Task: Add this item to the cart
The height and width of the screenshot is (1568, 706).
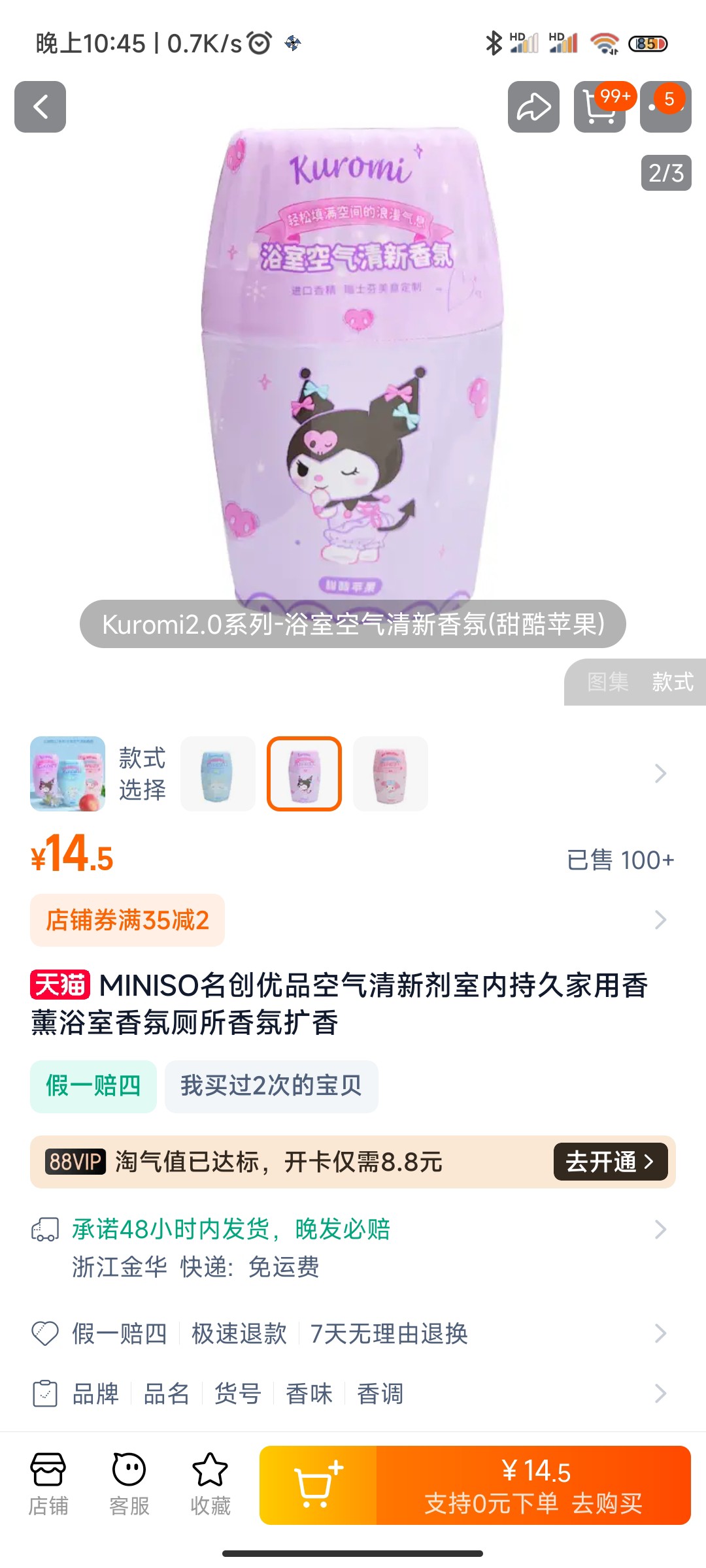Action: (318, 1486)
